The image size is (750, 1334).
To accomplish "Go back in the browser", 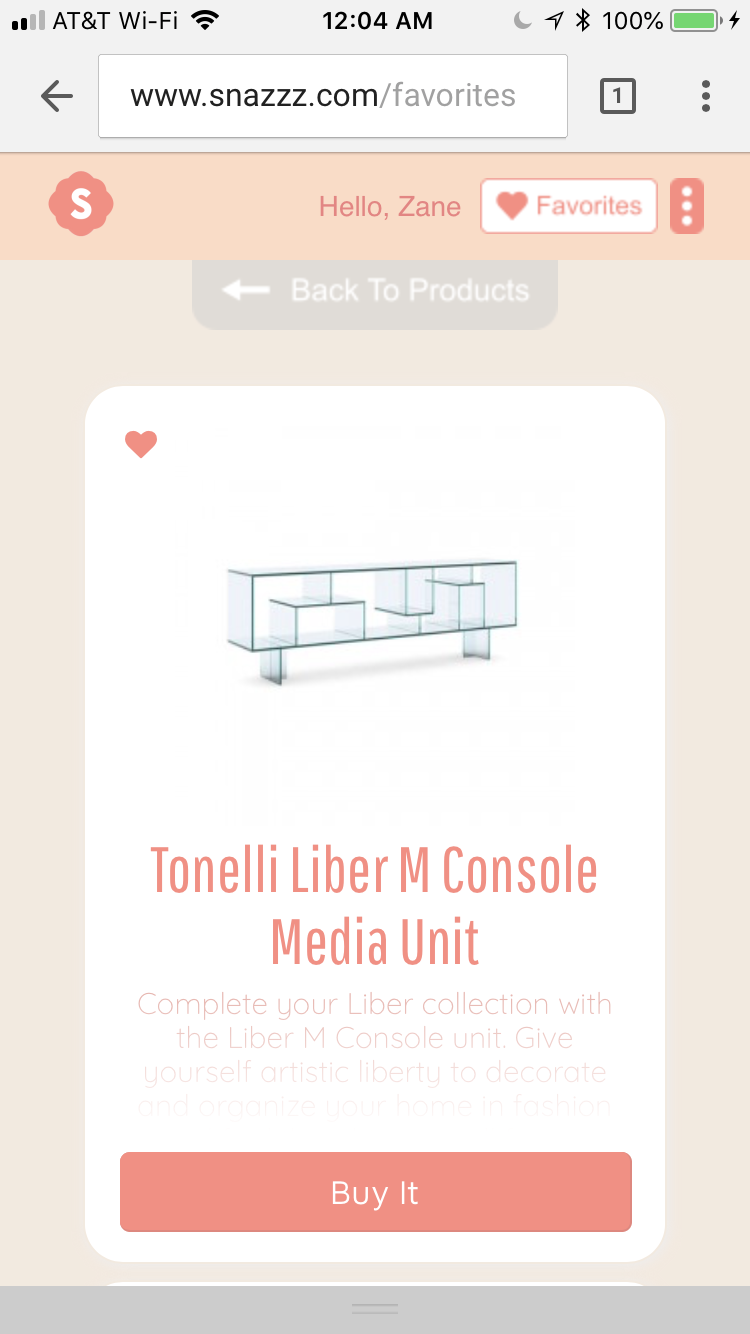I will click(57, 96).
